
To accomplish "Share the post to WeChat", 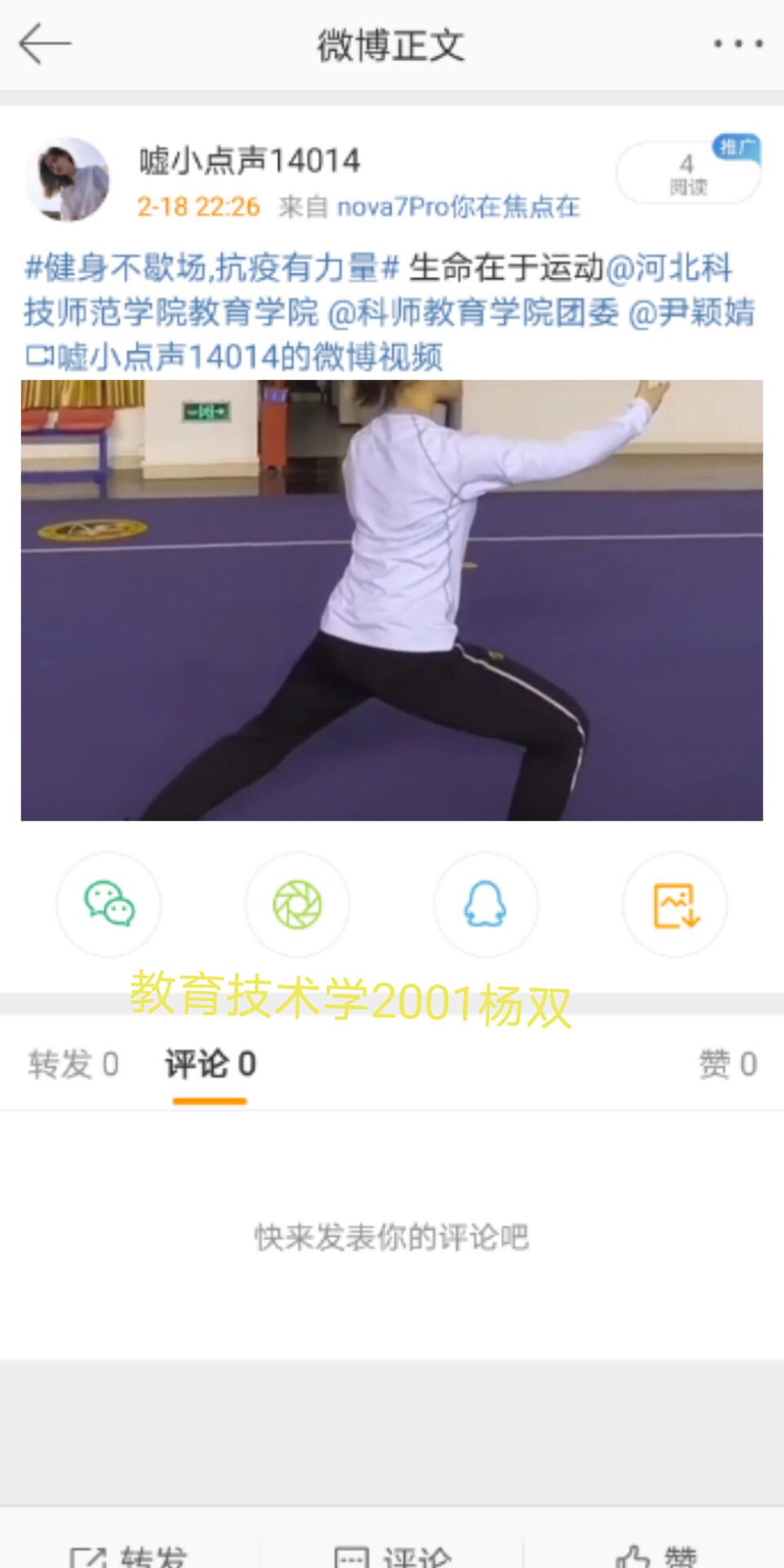I will click(109, 904).
